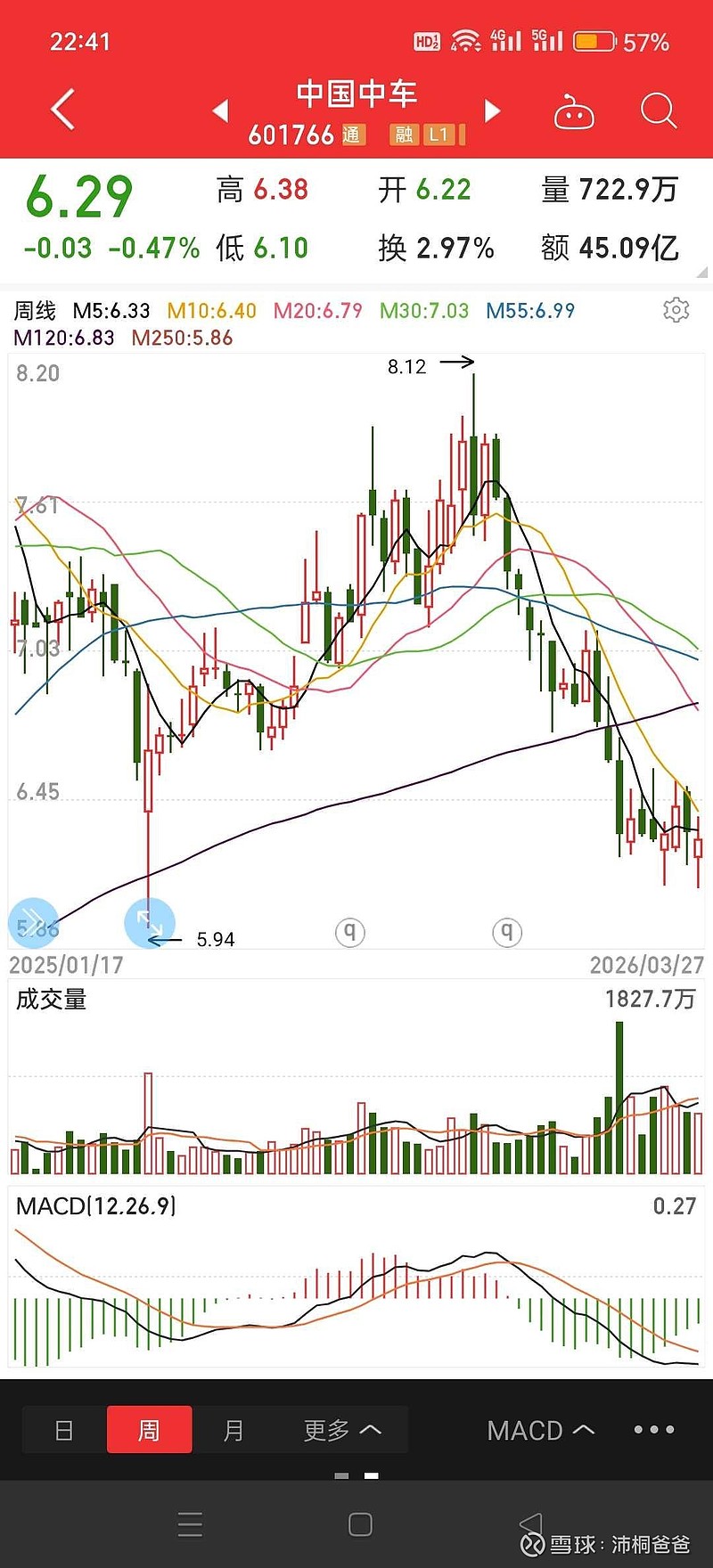Open the overflow menu next to MACD

(653, 1429)
